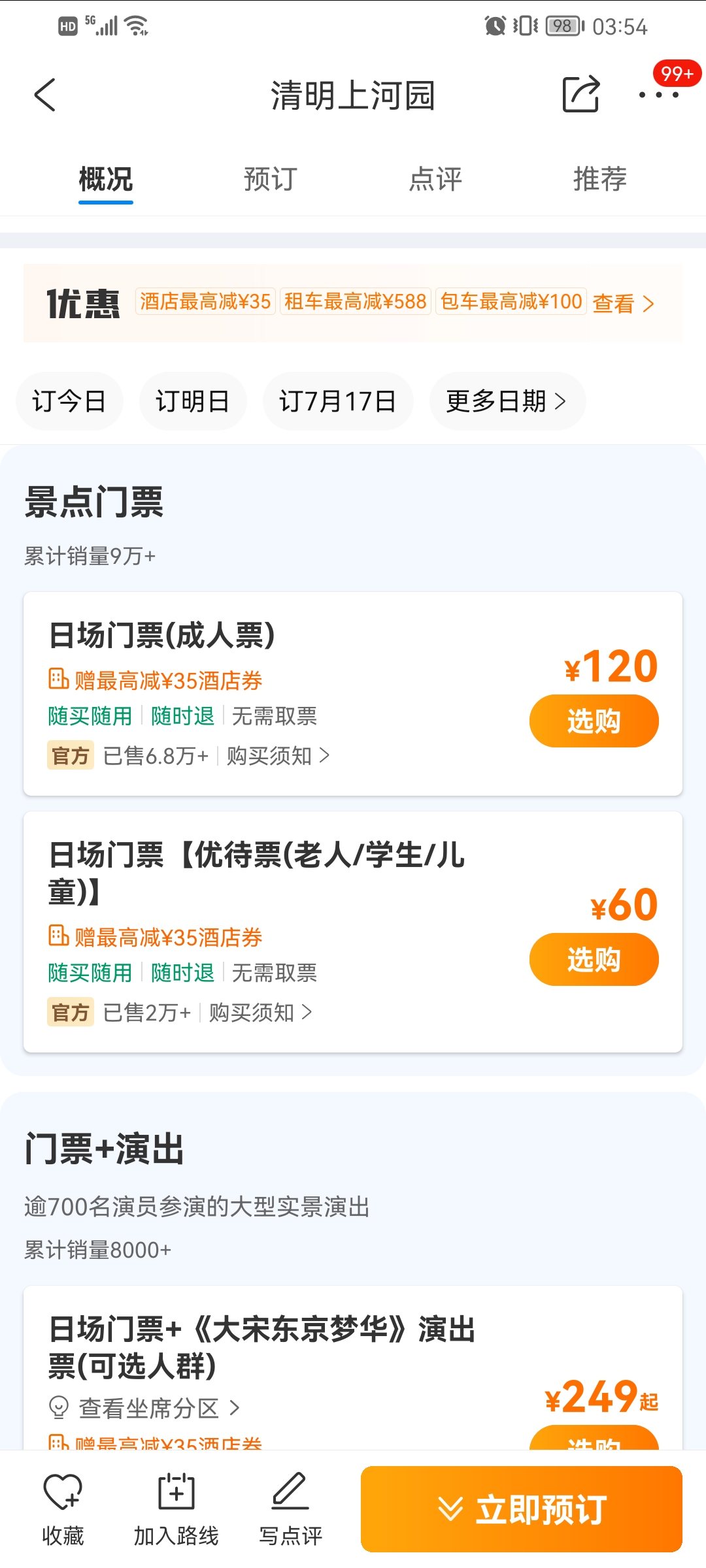Viewport: 706px width, 1568px height.
Task: View all discounts via 查看
Action: [x=623, y=303]
